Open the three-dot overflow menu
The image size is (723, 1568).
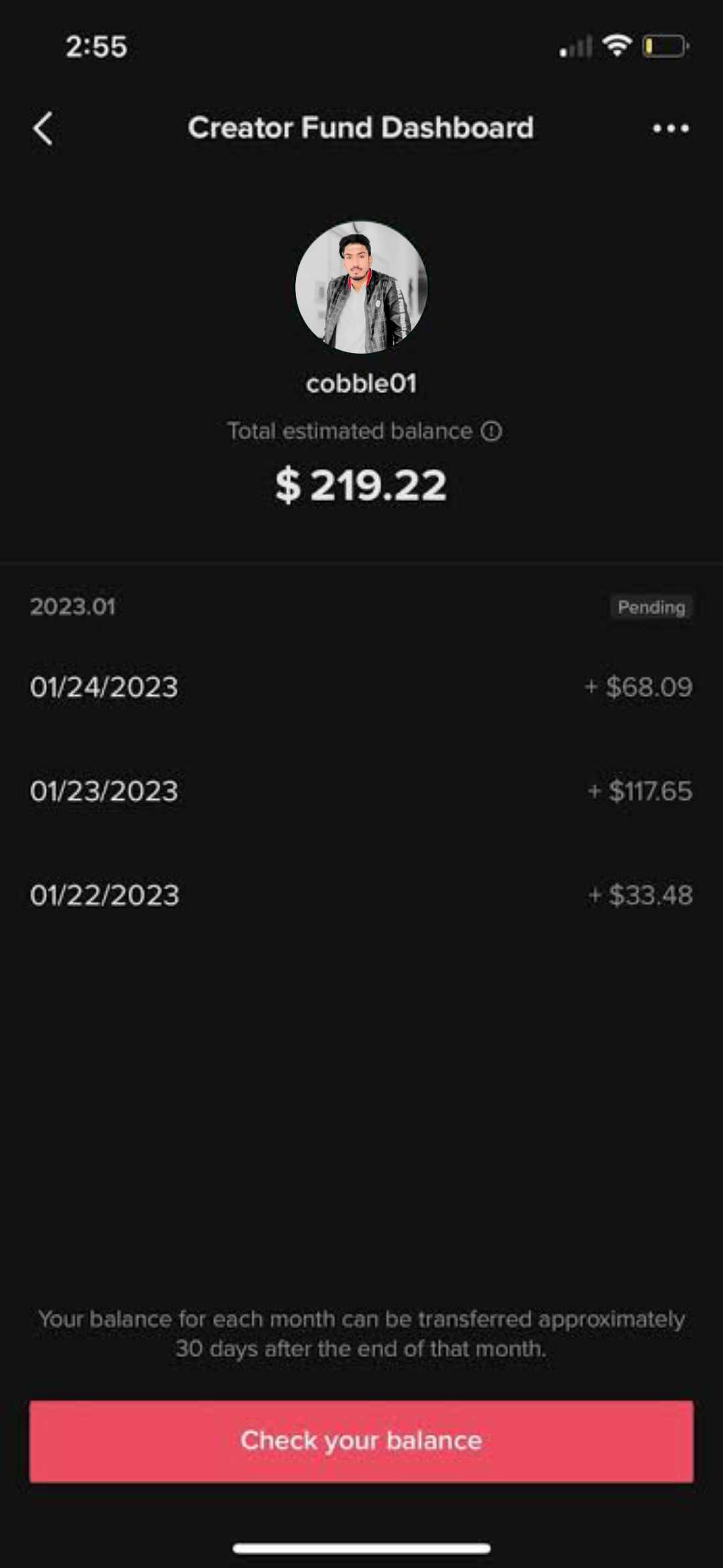click(671, 128)
